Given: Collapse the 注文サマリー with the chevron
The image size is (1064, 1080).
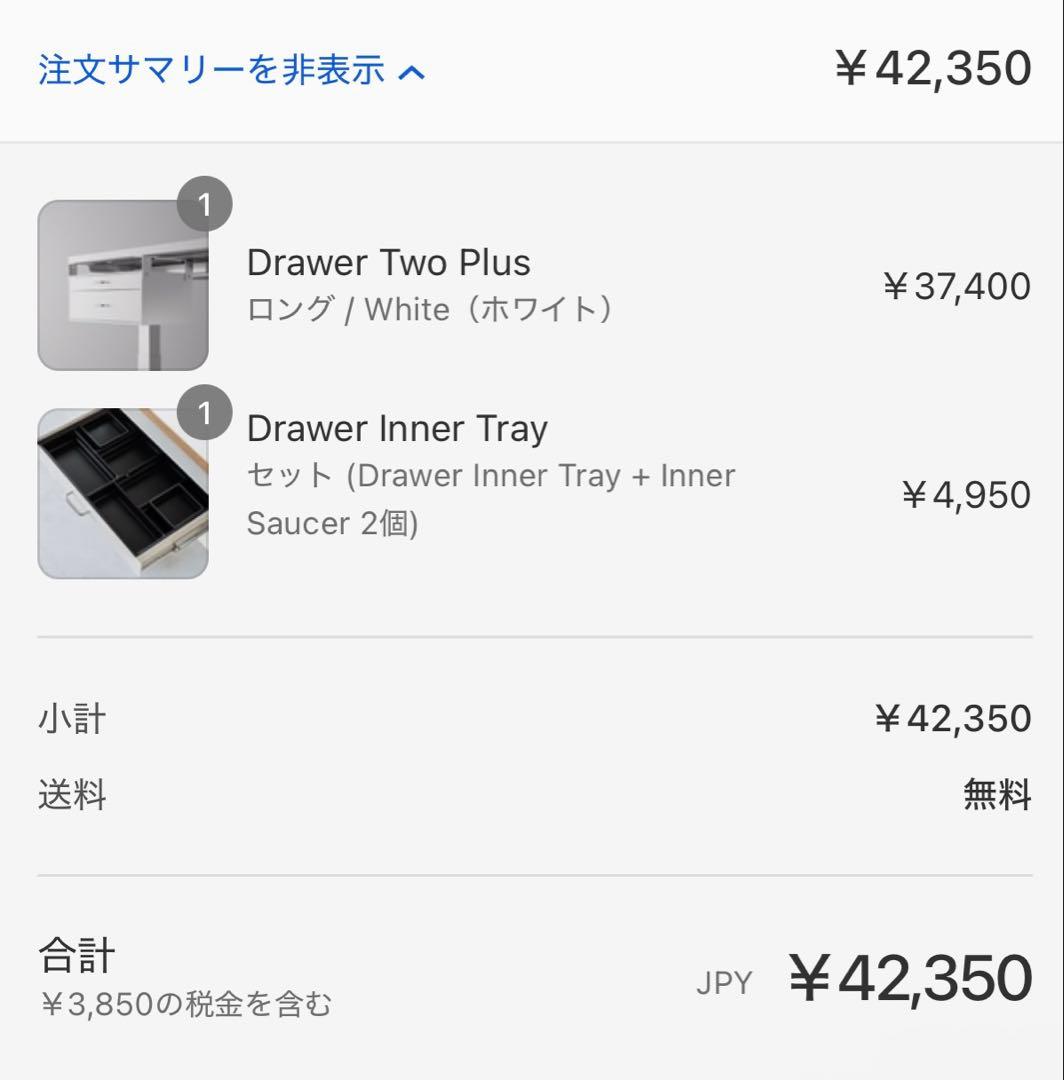Looking at the screenshot, I should (x=411, y=70).
